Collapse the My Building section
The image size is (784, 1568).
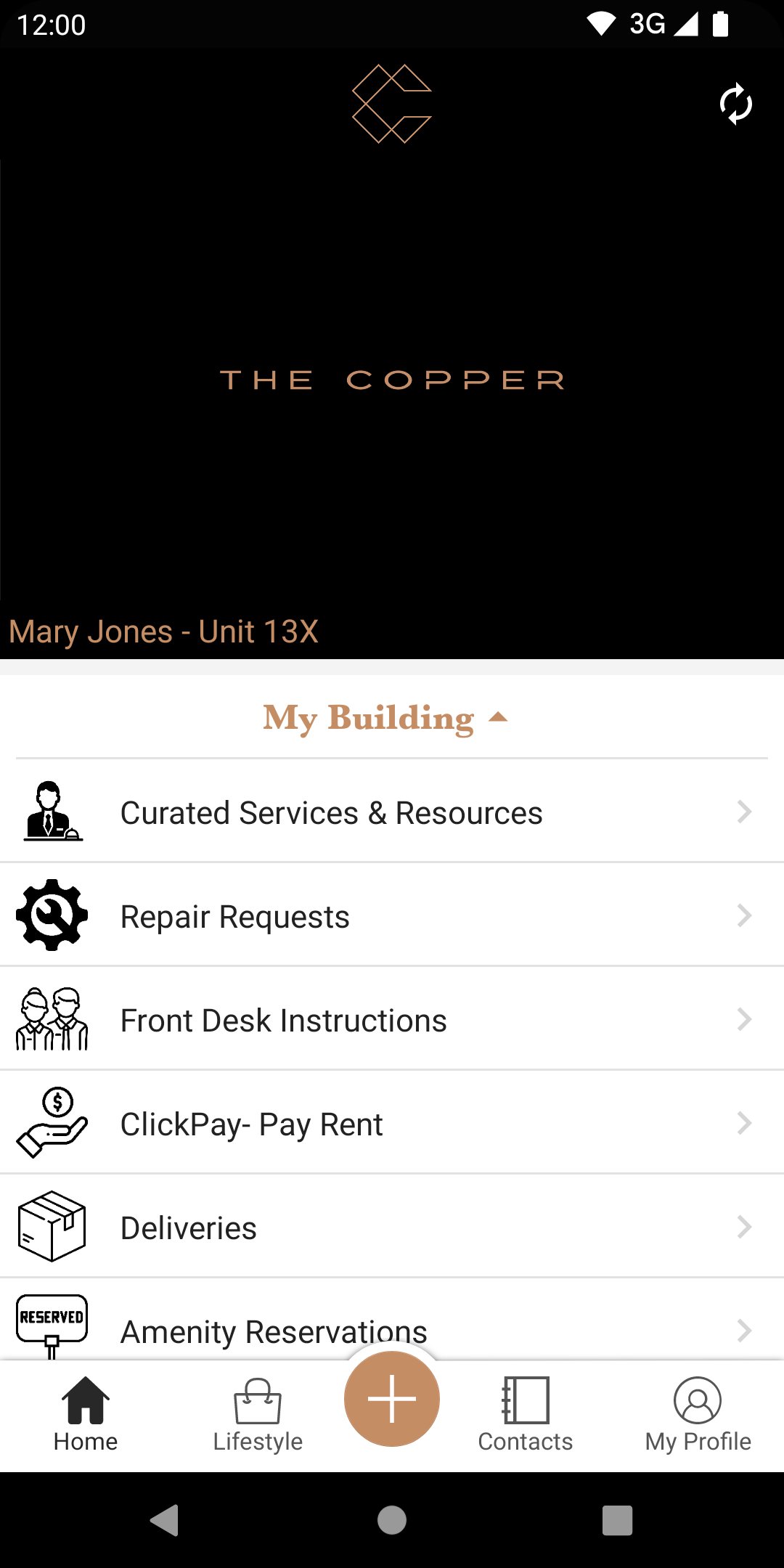coord(385,718)
